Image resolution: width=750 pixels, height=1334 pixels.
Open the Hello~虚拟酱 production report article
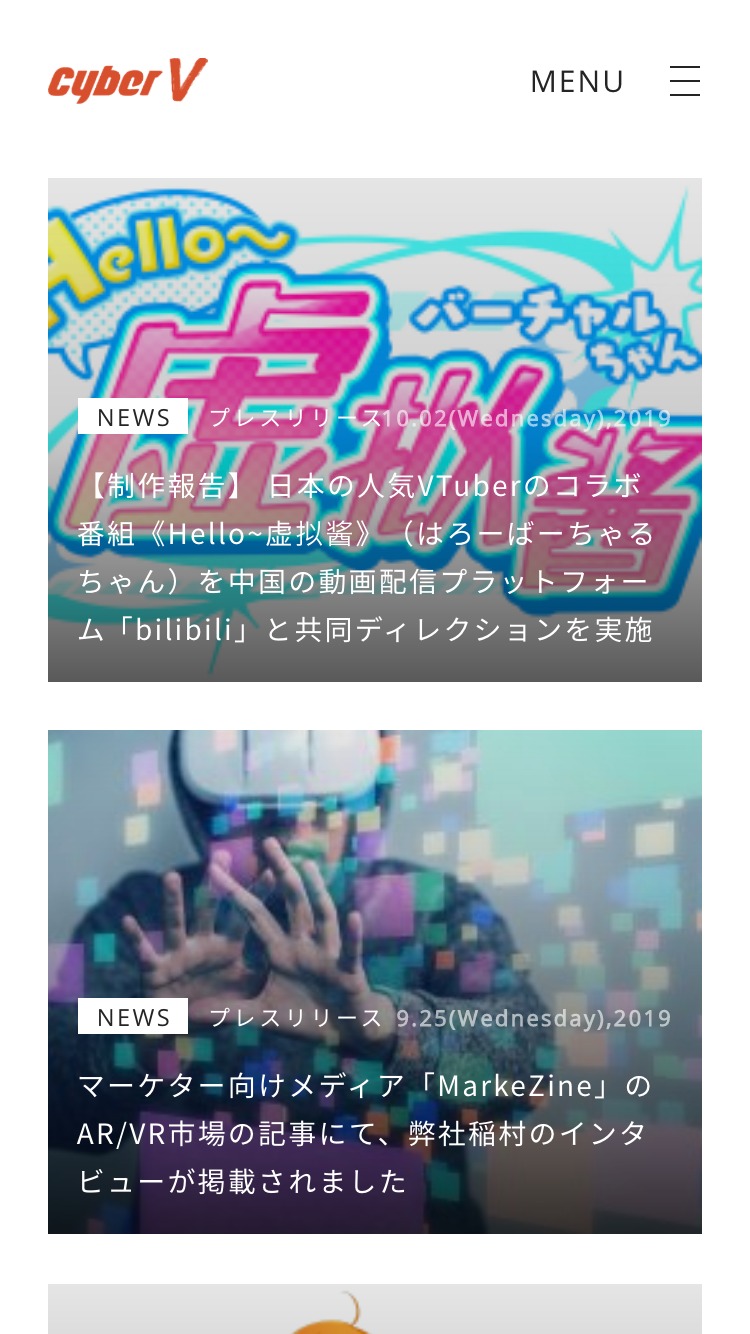point(375,430)
